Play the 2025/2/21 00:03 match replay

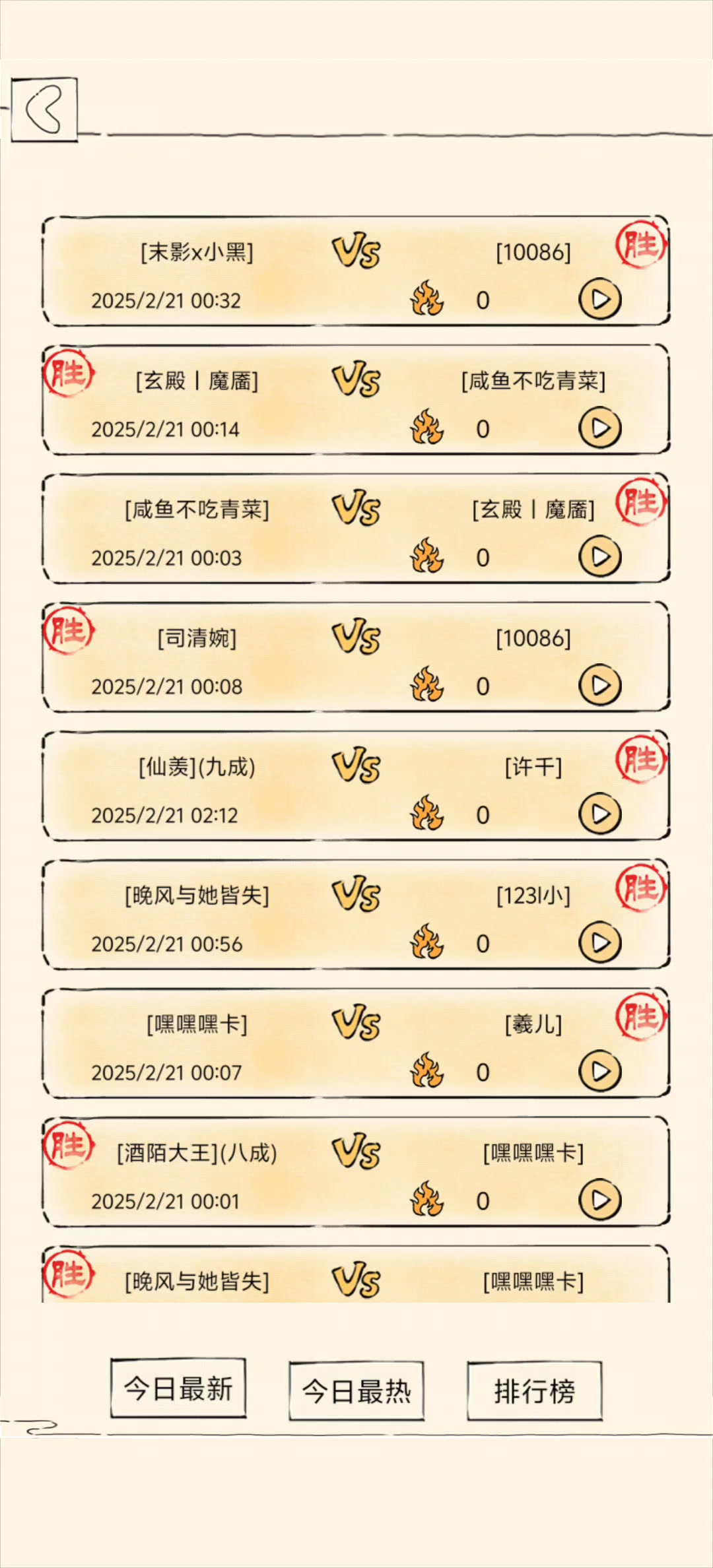tap(599, 557)
